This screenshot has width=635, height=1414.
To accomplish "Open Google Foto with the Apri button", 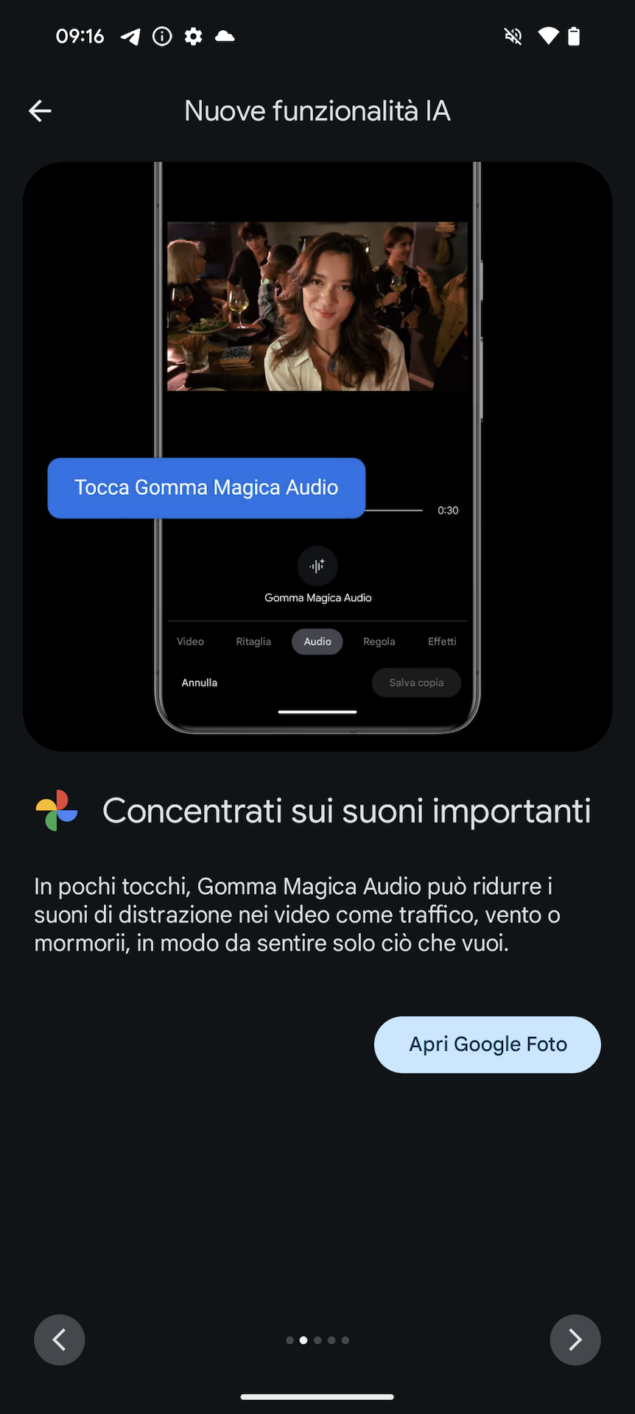I will coord(487,1045).
